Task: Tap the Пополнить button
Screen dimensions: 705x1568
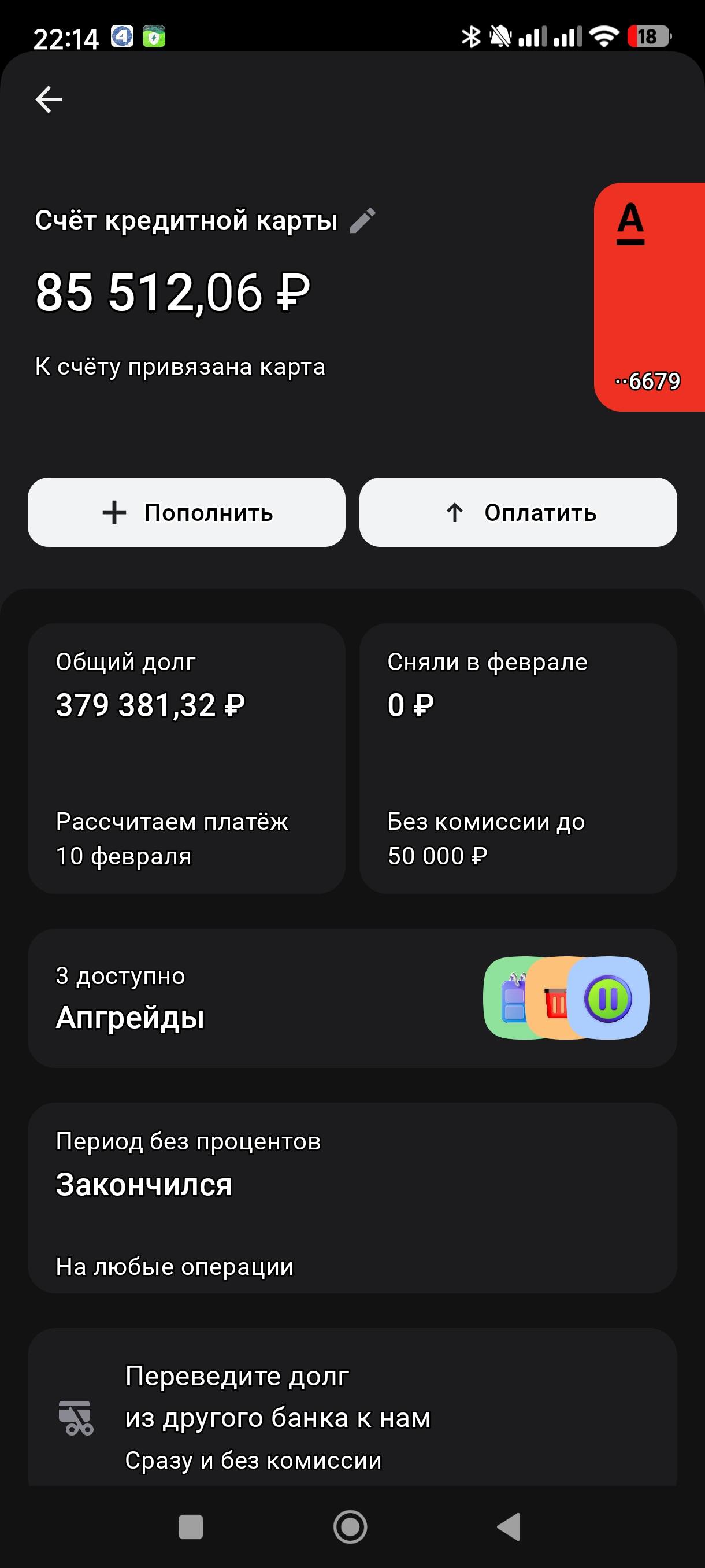Action: pos(186,512)
